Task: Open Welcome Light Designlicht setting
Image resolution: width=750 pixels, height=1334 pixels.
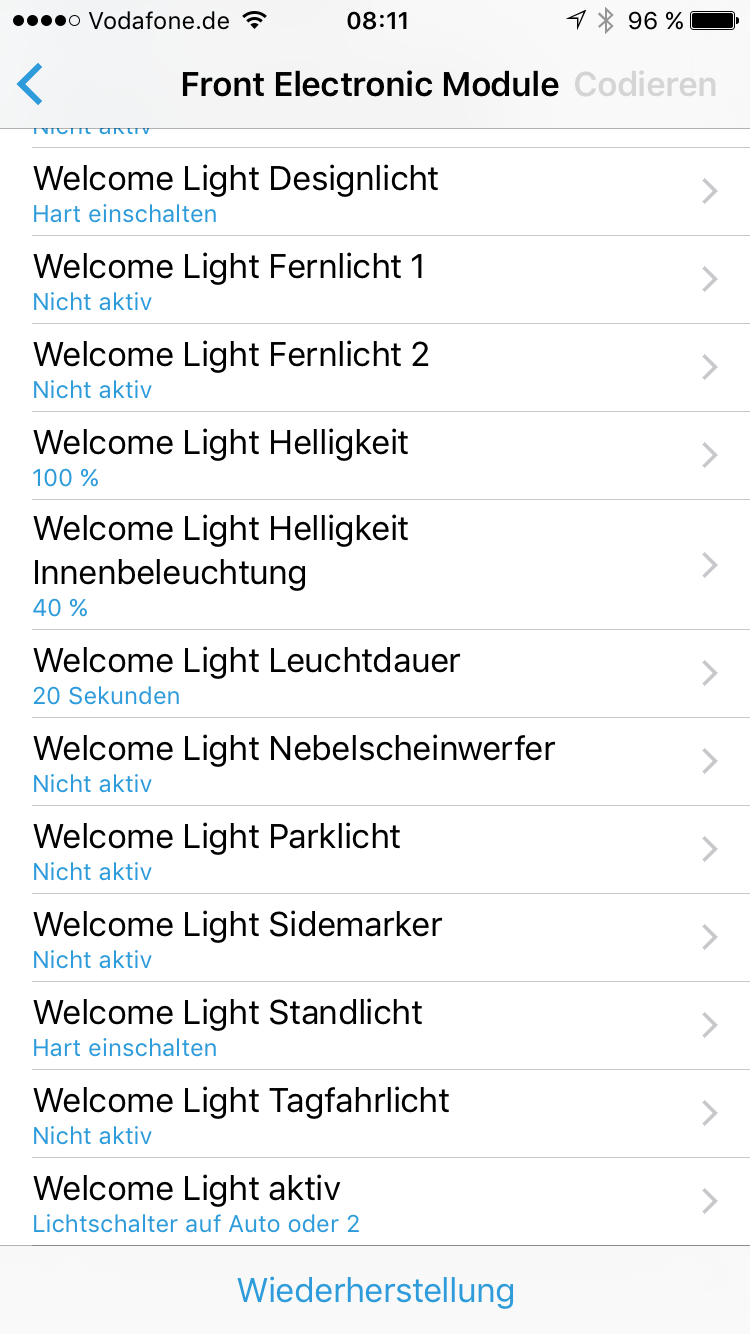Action: pos(375,192)
